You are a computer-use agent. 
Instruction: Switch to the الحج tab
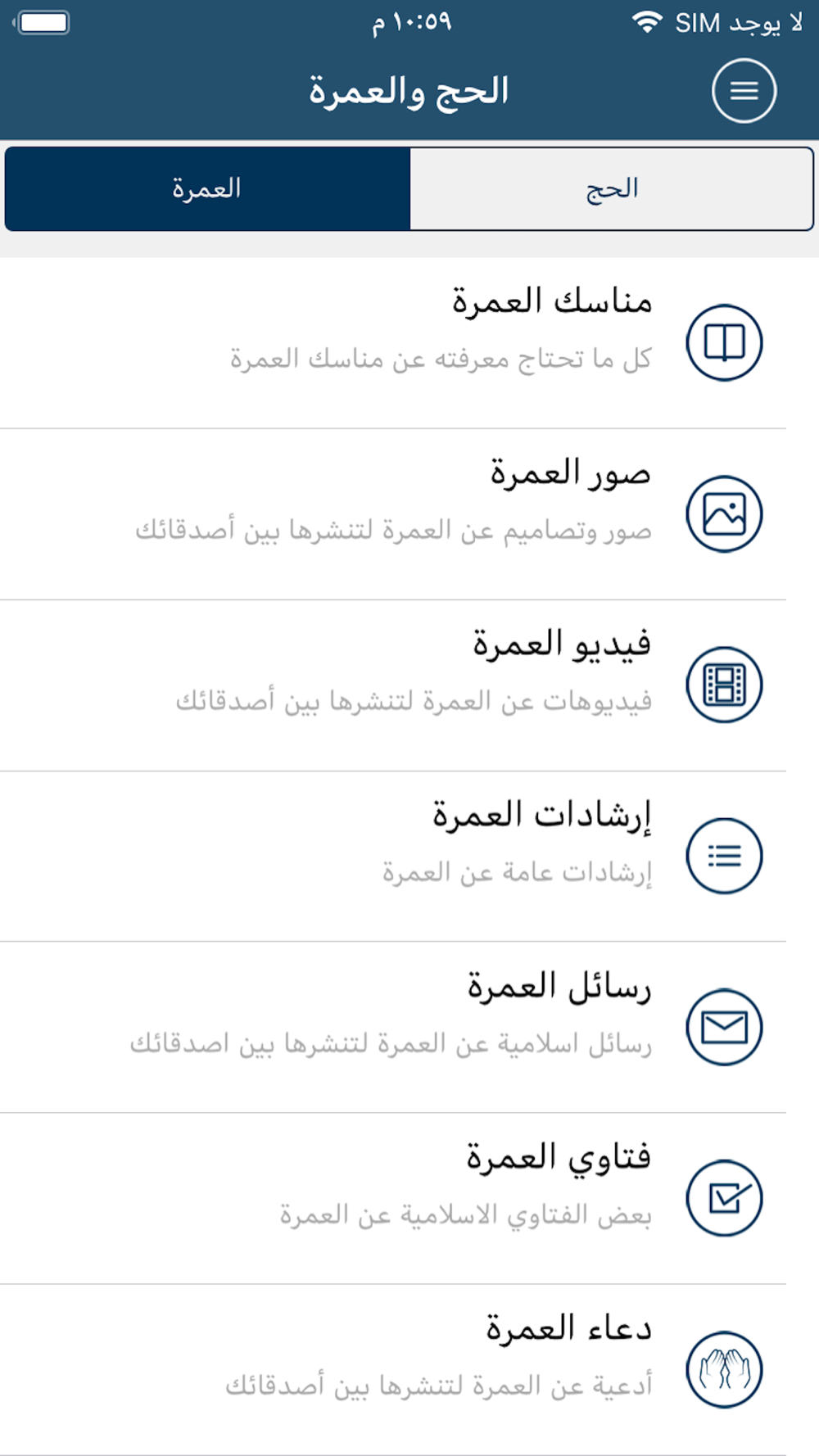pyautogui.click(x=611, y=189)
